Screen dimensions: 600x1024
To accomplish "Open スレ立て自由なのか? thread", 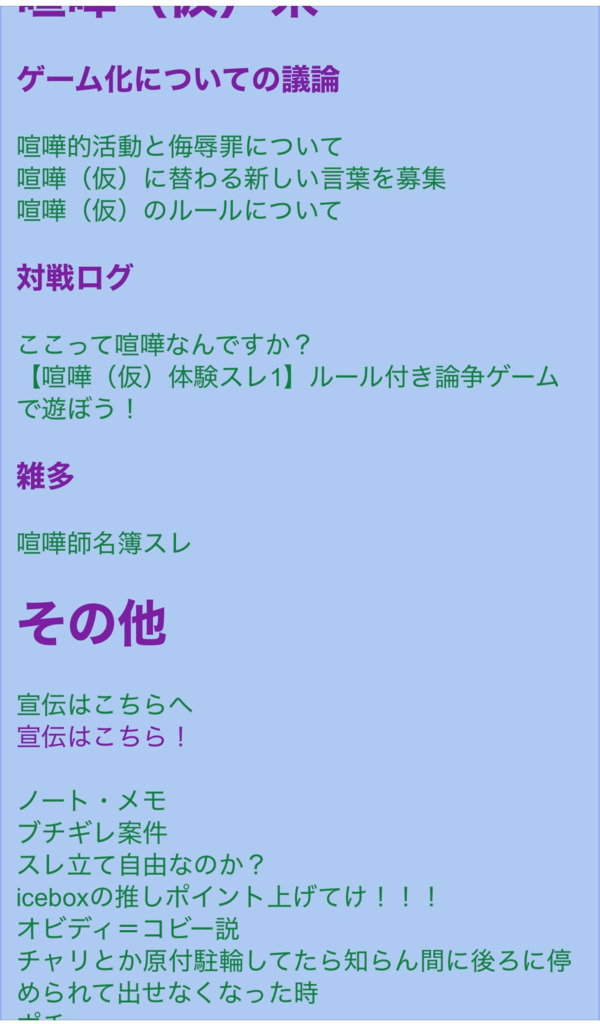I will click(x=140, y=865).
